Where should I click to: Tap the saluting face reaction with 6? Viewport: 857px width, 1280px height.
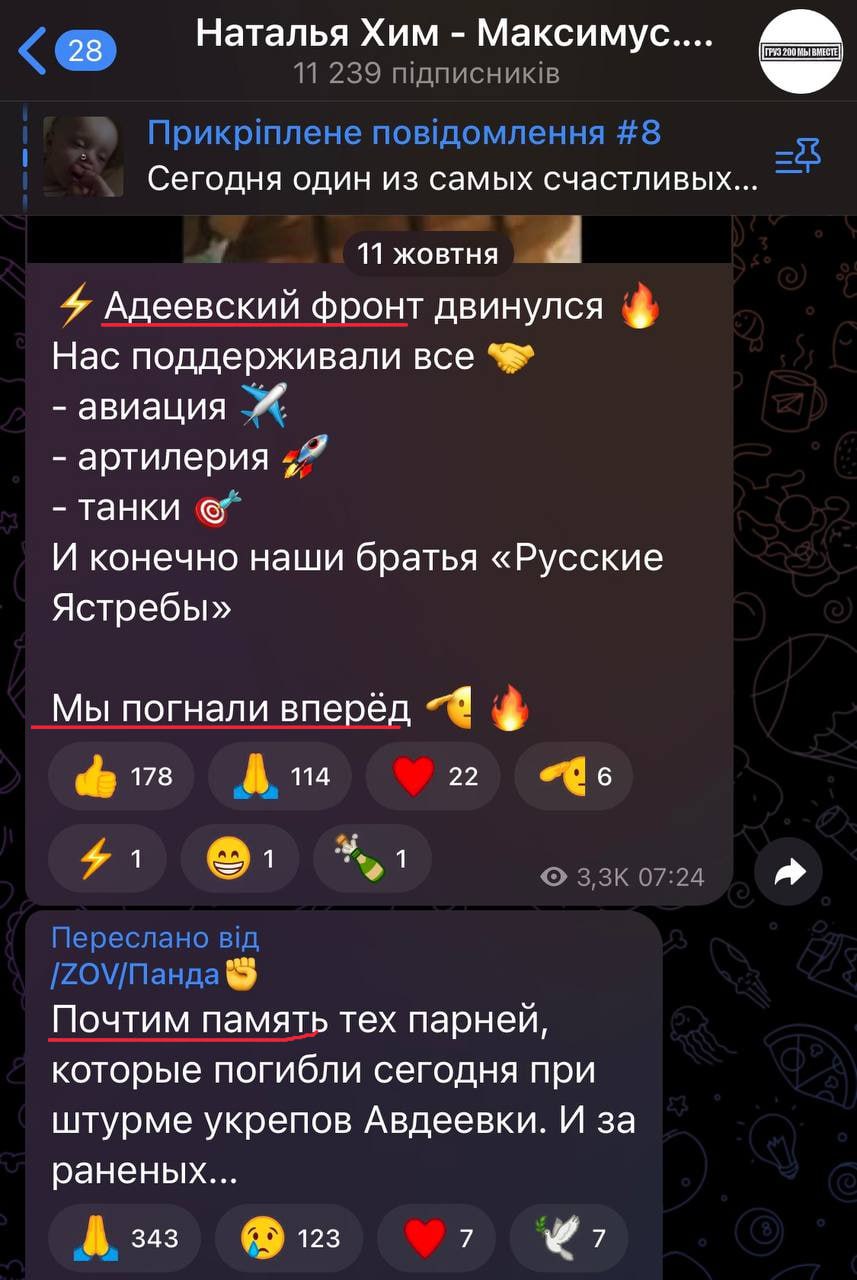[x=573, y=776]
